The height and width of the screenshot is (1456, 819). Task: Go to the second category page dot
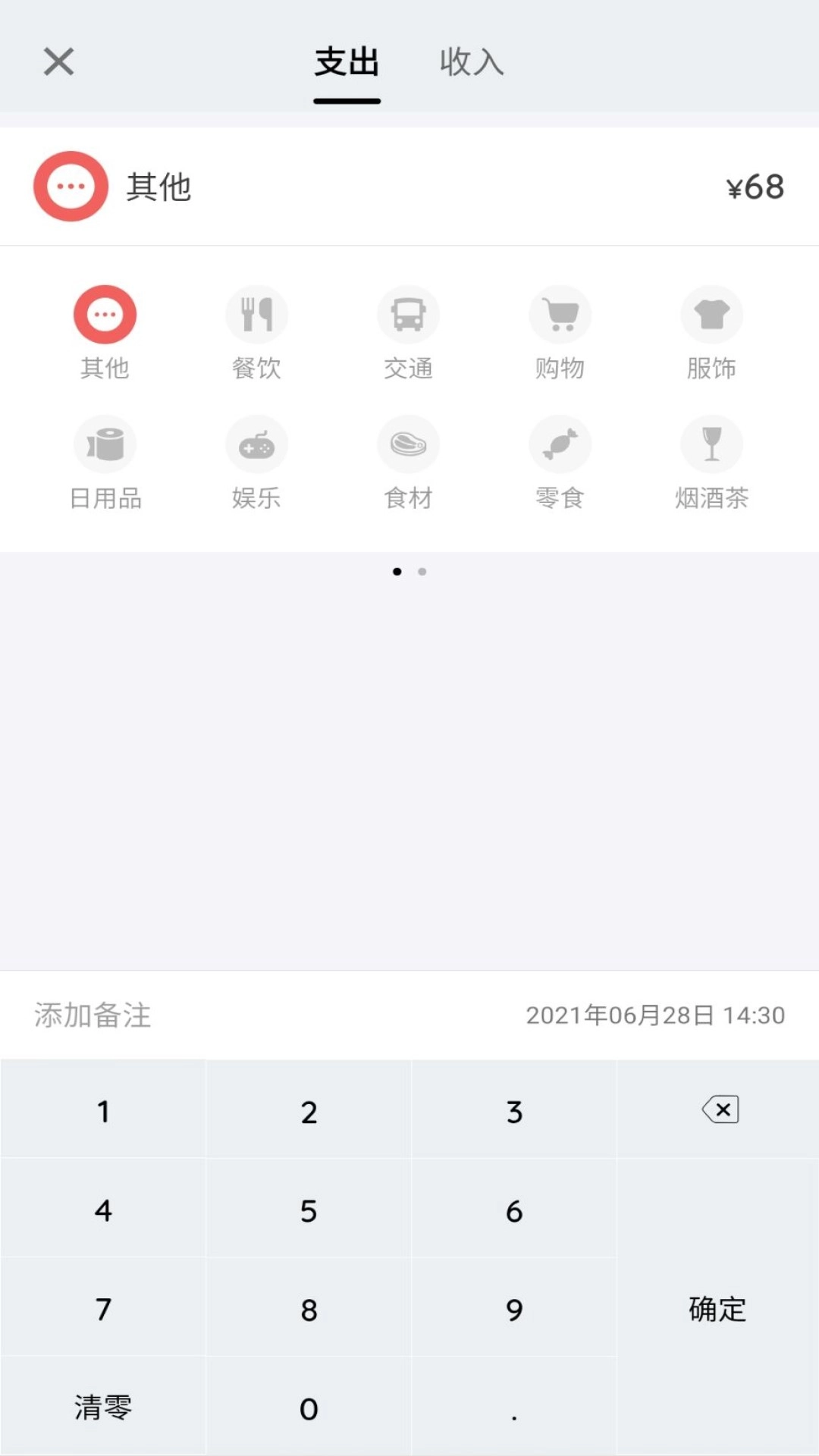[x=422, y=572]
